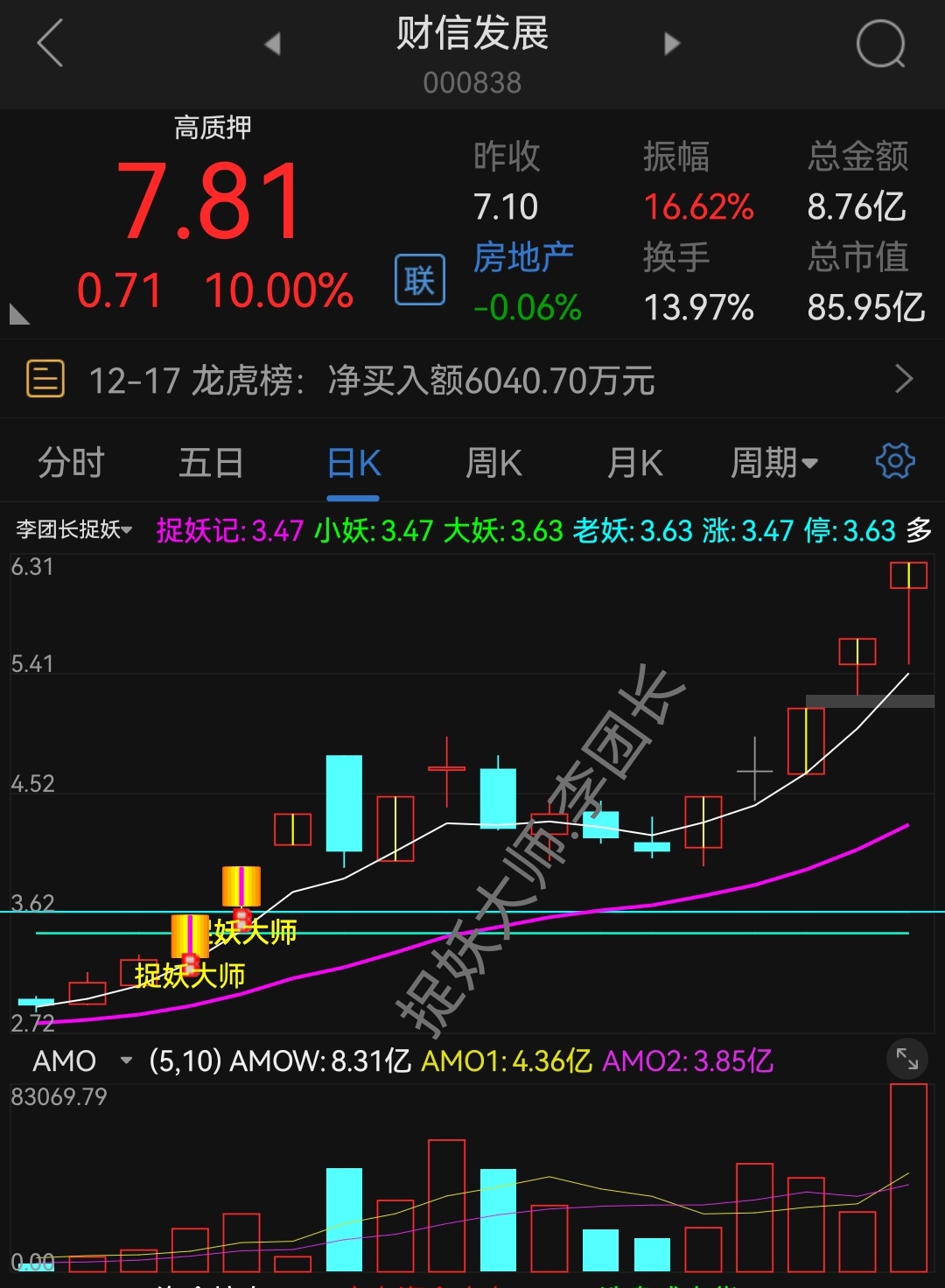Switch to the 周K chart tab
The width and height of the screenshot is (945, 1288).
tap(493, 462)
